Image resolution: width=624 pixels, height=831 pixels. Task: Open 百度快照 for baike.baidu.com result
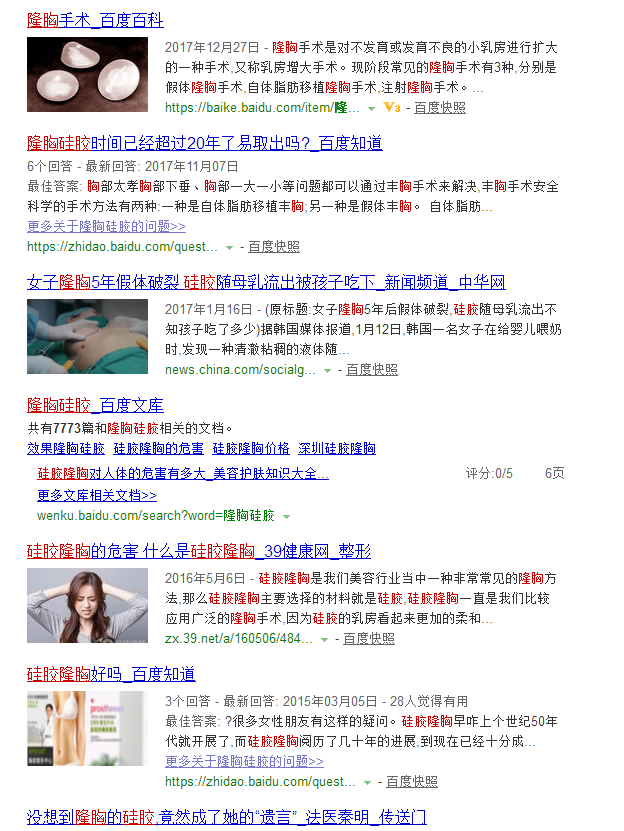440,108
